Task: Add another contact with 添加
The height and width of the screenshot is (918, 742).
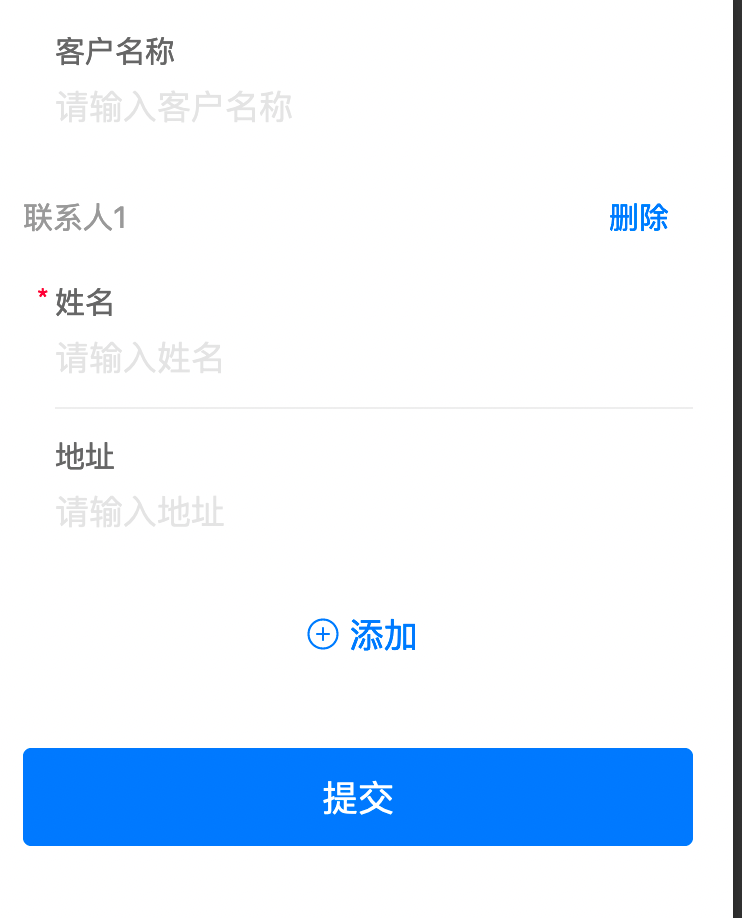Action: (x=362, y=635)
